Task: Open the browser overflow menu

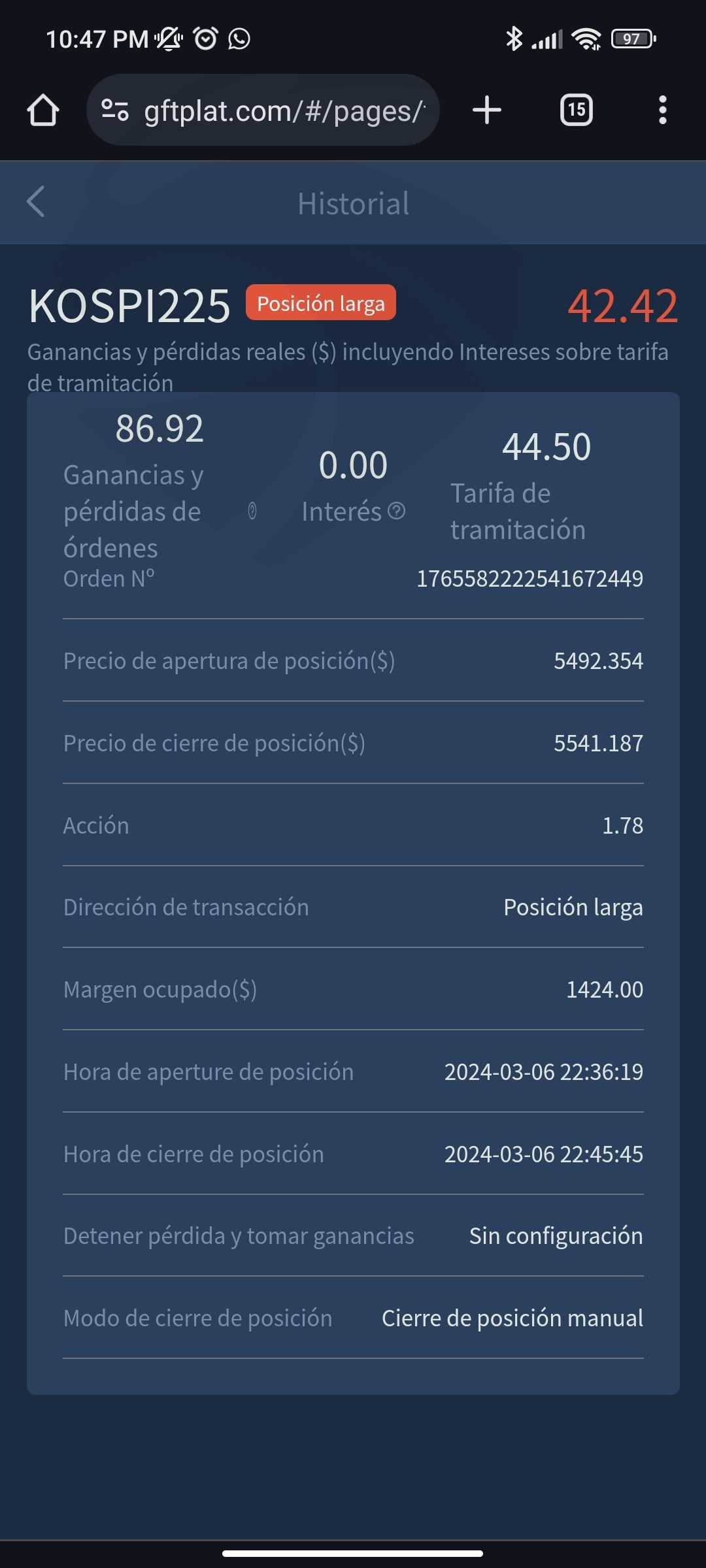Action: pos(662,110)
